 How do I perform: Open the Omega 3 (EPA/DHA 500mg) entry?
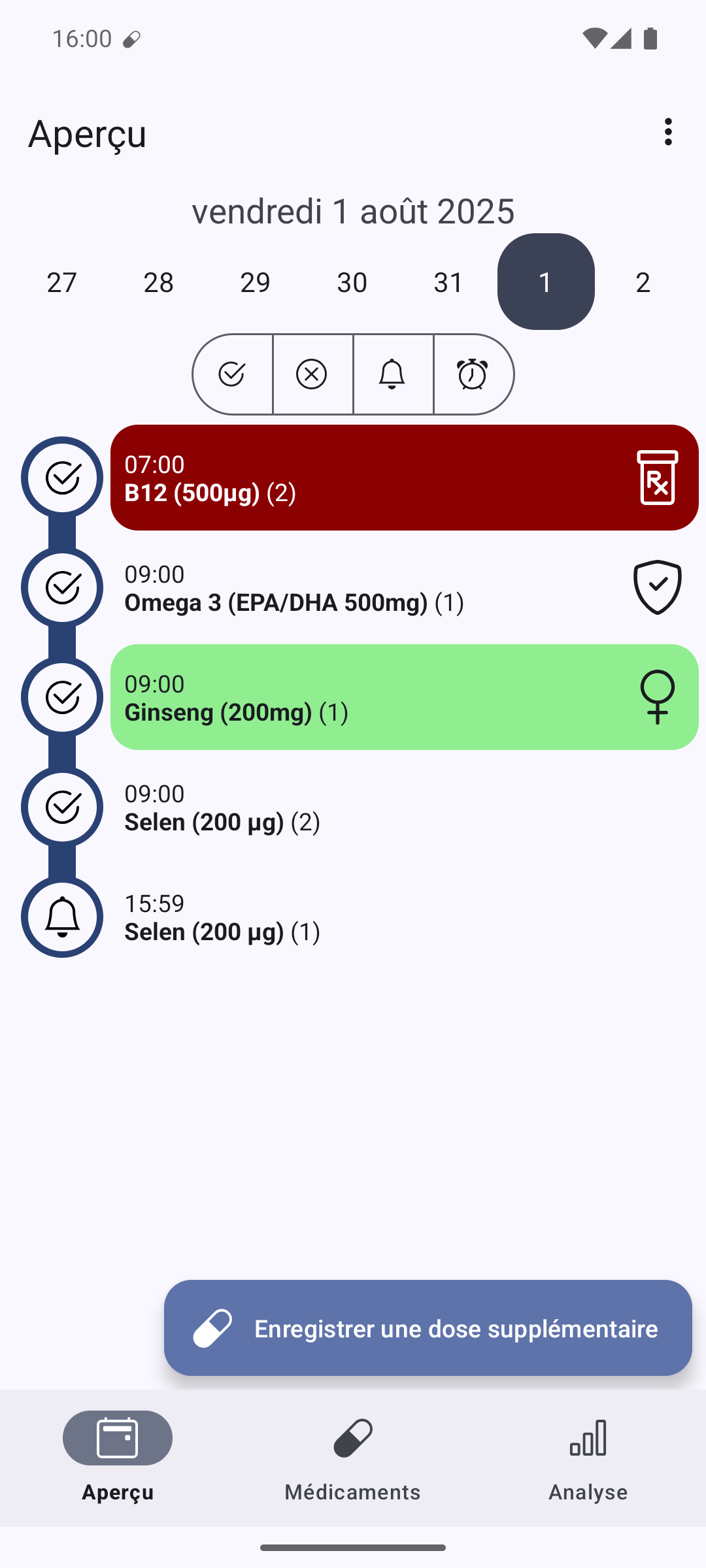pyautogui.click(x=405, y=587)
